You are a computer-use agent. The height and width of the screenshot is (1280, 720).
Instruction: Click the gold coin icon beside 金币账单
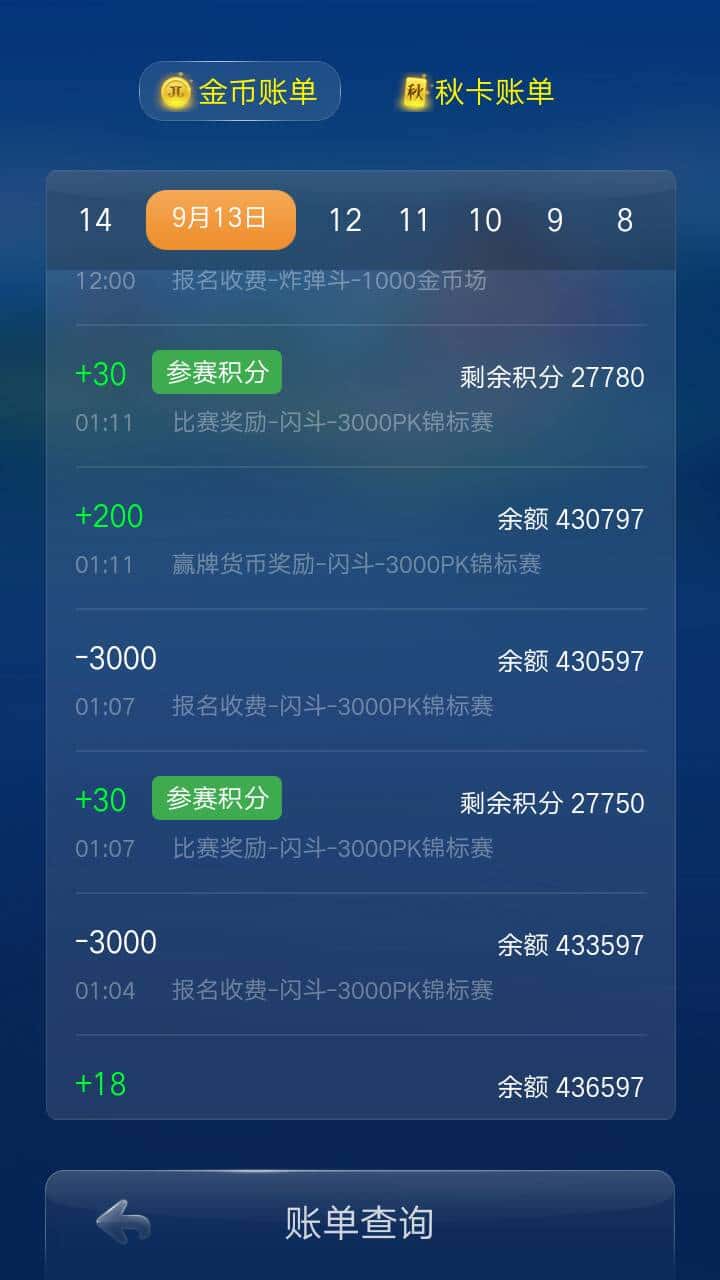[176, 91]
